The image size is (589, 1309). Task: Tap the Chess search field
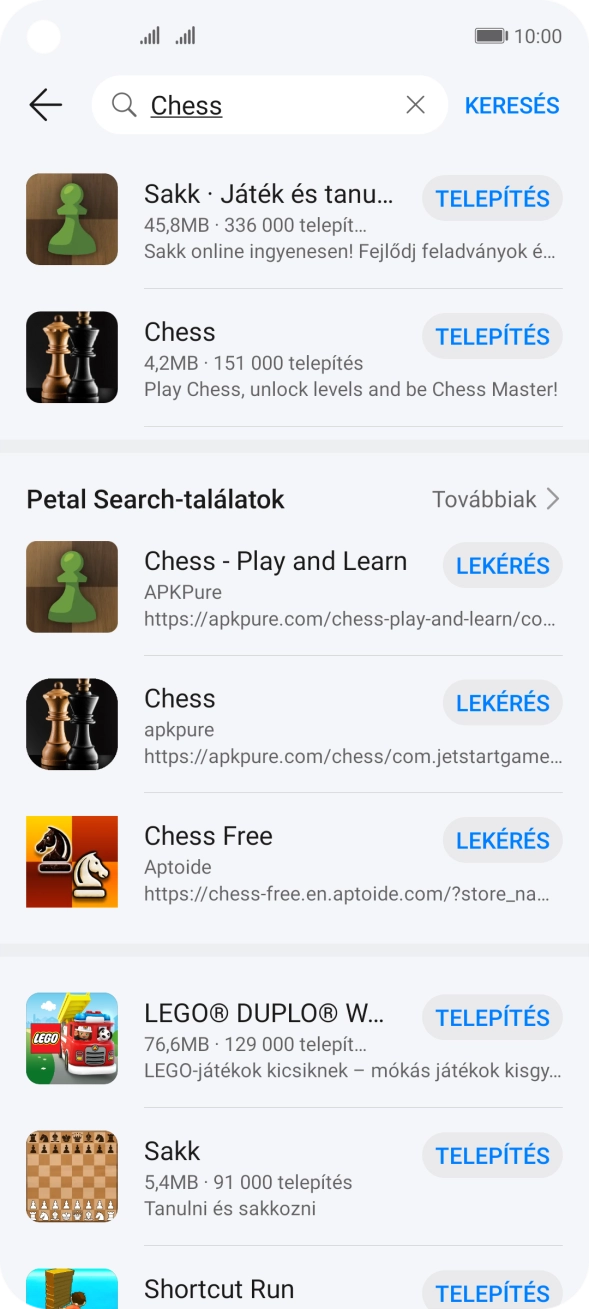(x=269, y=105)
